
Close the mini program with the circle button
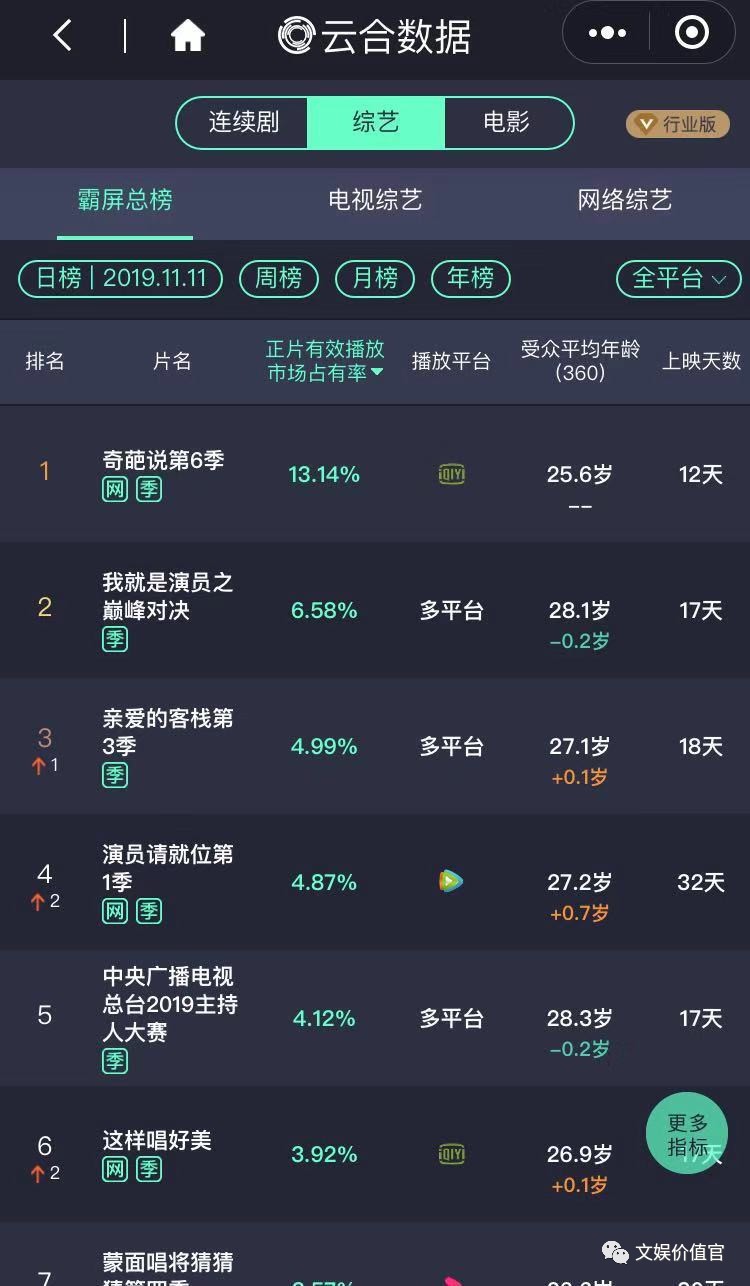[x=692, y=34]
